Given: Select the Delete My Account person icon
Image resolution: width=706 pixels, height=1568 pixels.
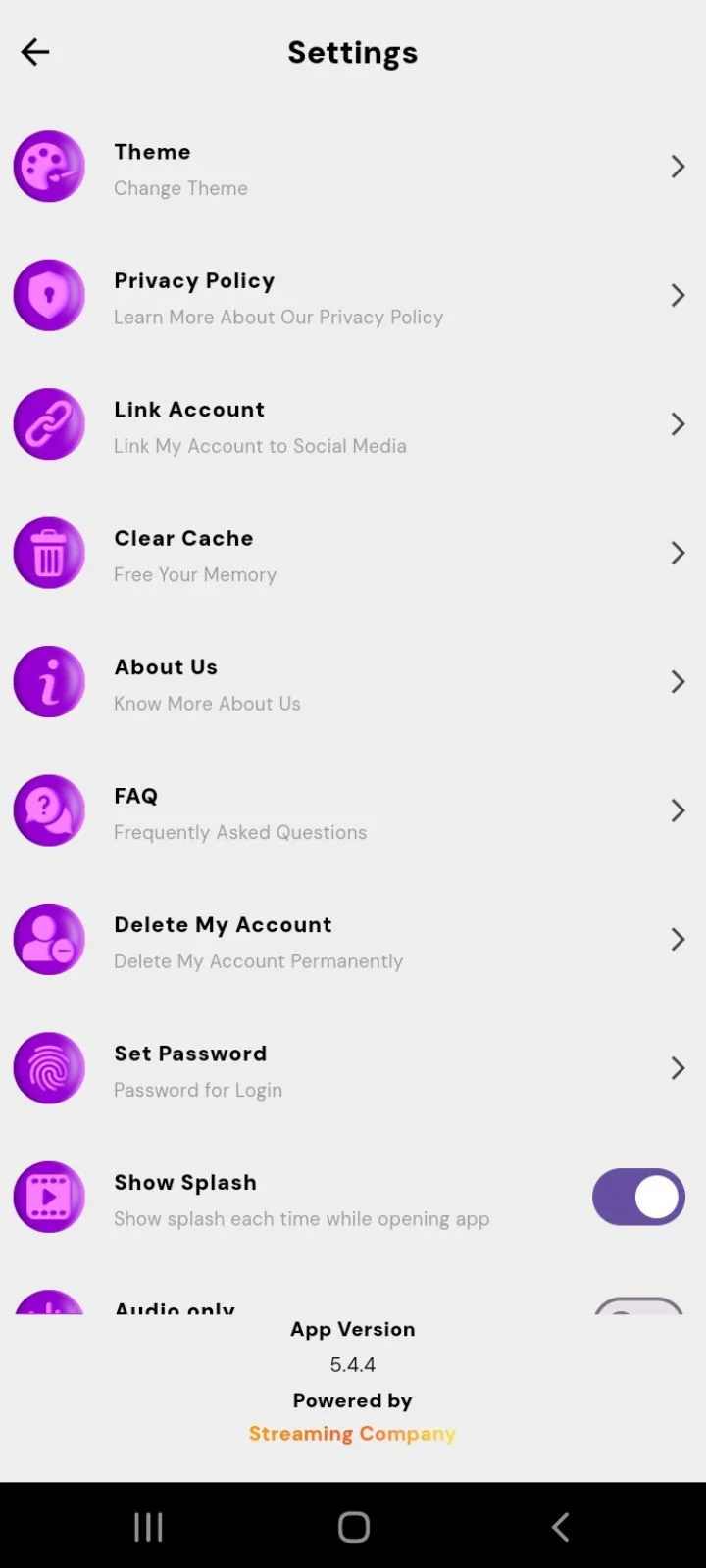Looking at the screenshot, I should tap(49, 939).
